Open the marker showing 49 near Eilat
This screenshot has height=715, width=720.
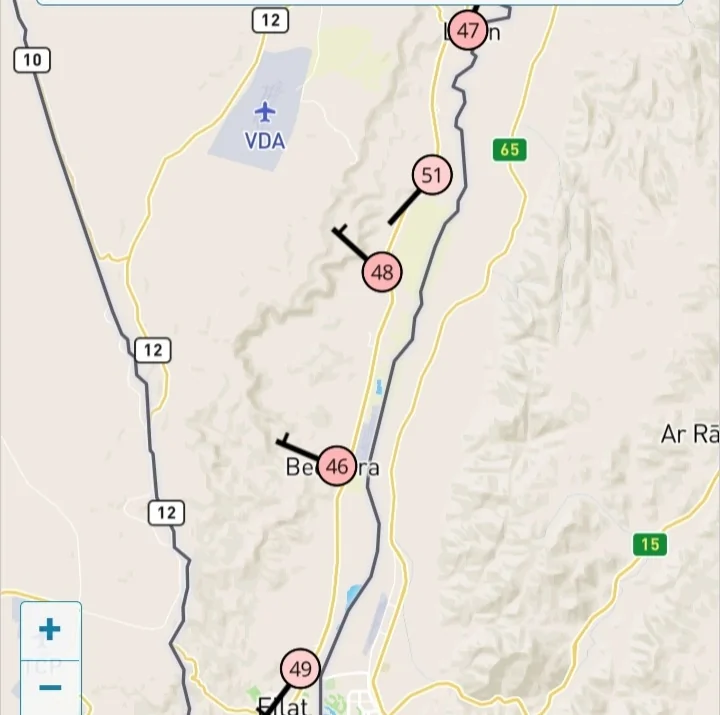tap(300, 668)
